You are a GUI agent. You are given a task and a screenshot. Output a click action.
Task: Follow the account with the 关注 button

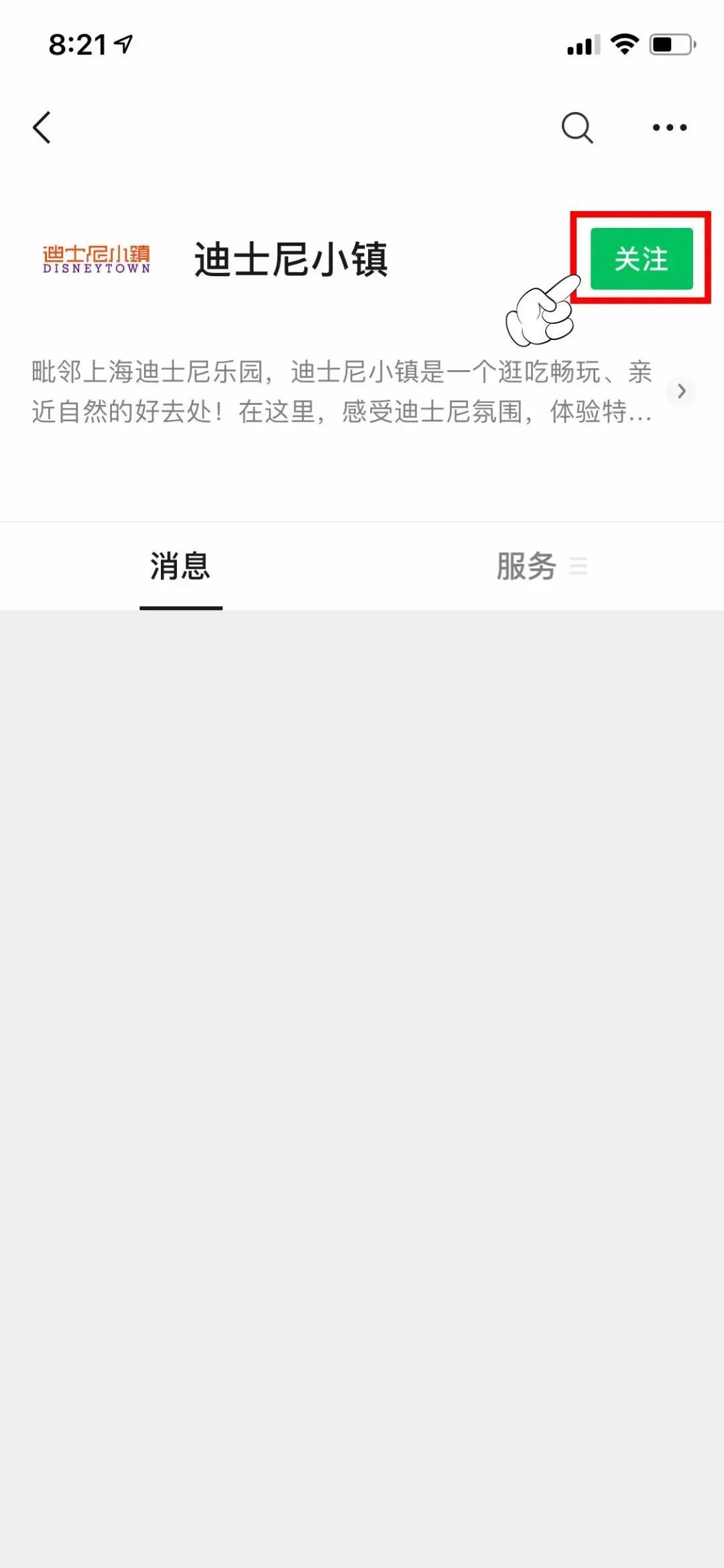(x=641, y=259)
